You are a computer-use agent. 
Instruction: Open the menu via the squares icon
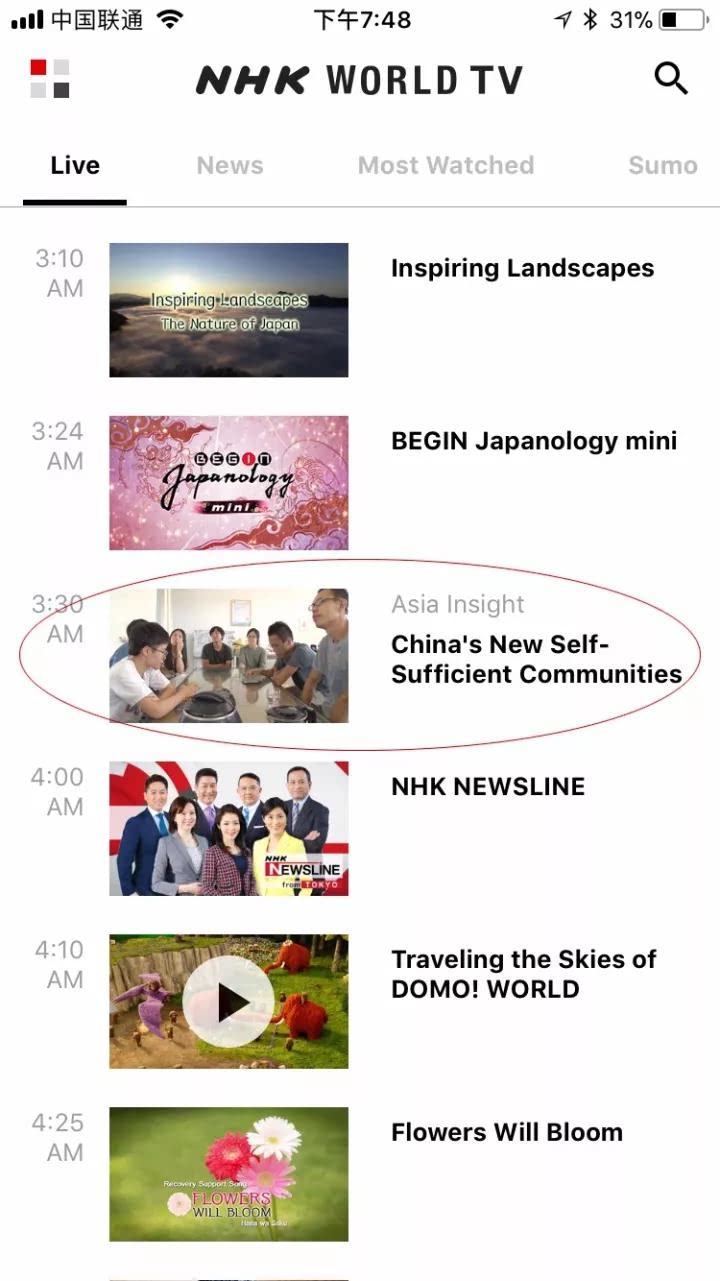(50, 79)
